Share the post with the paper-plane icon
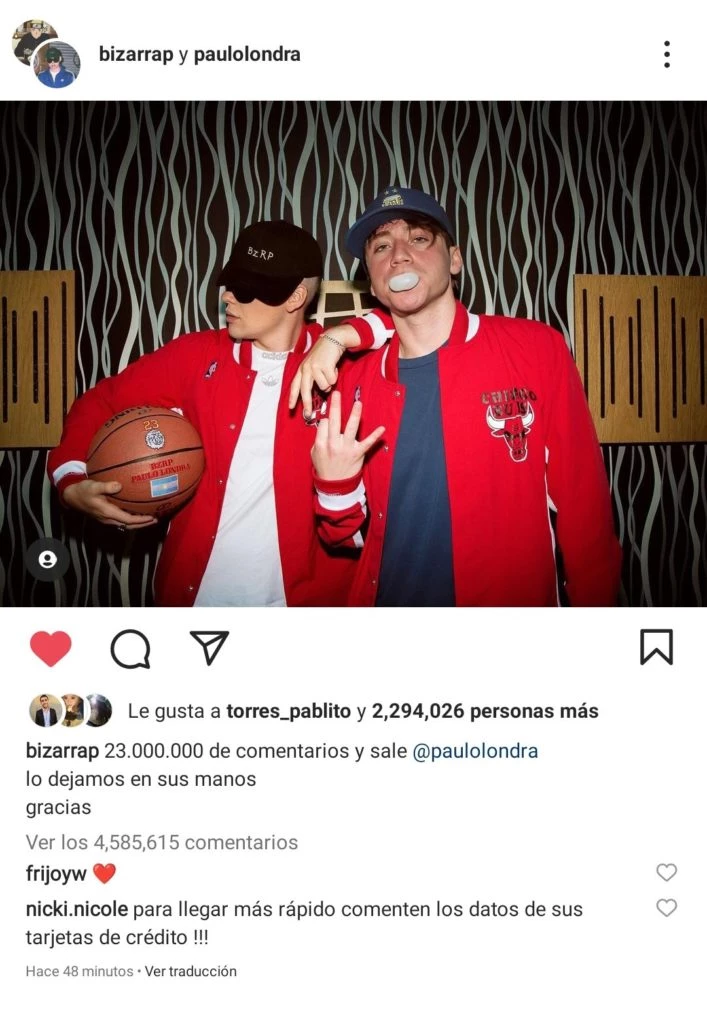 [210, 648]
